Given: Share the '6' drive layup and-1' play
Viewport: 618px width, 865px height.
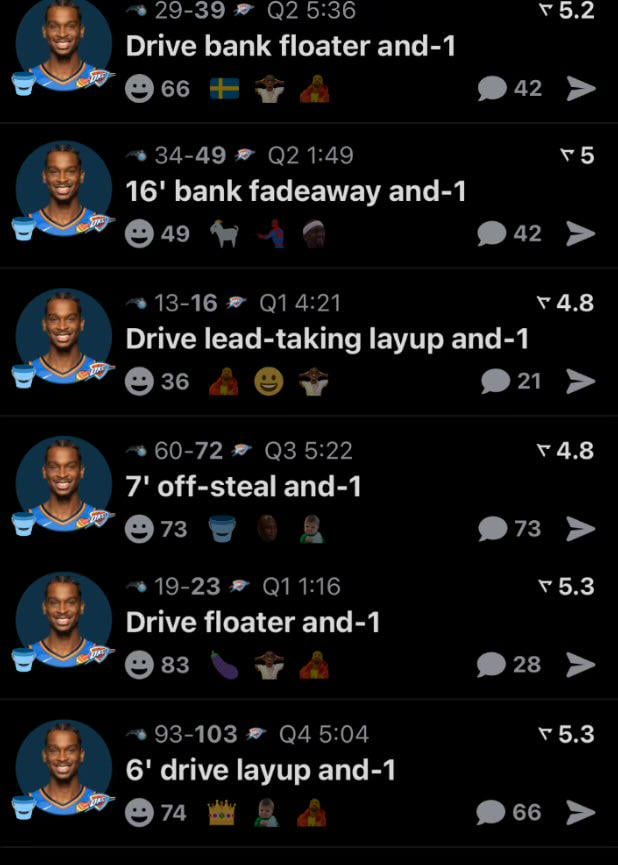Looking at the screenshot, I should point(581,812).
